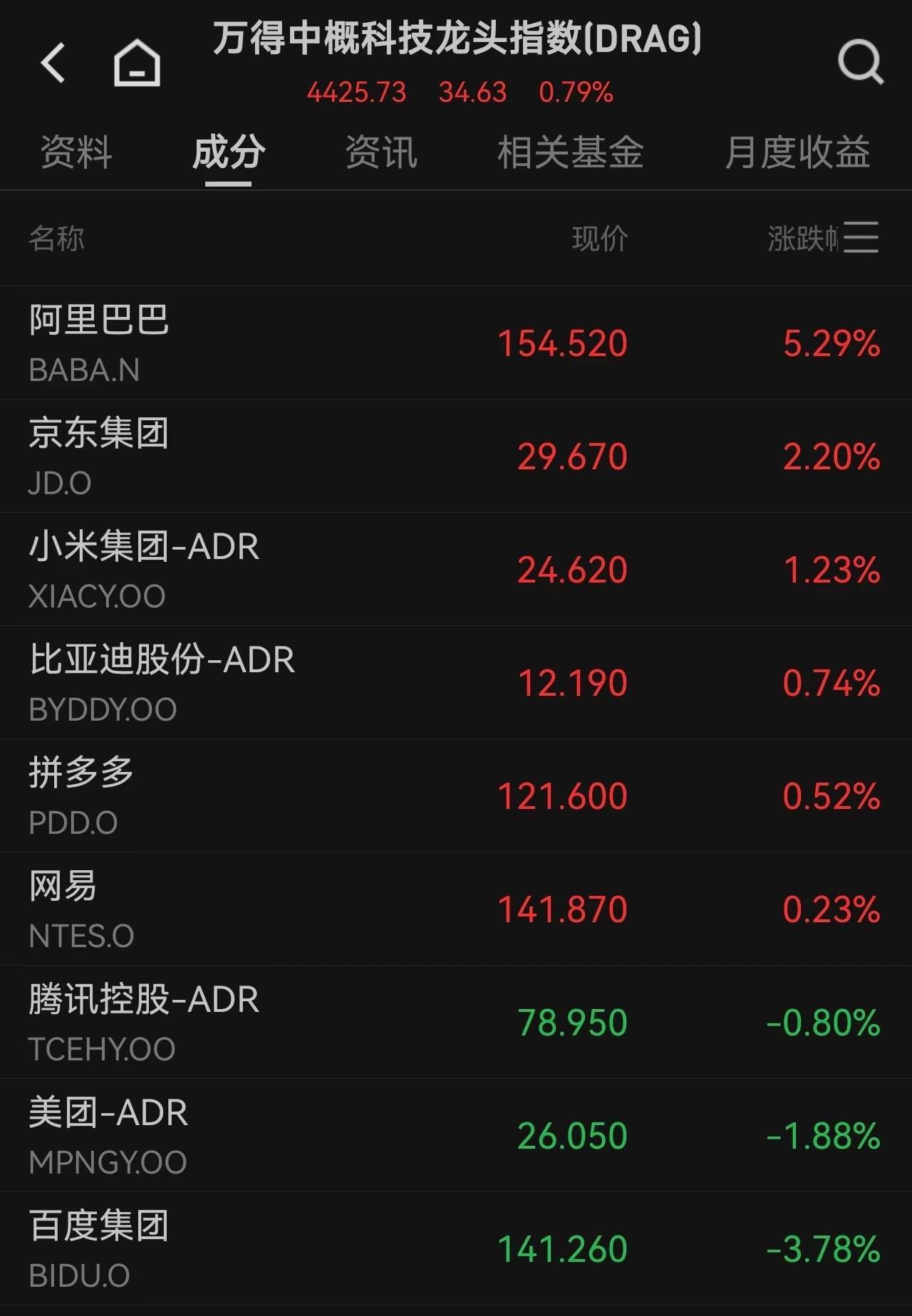Return to the home screen icon
Screen dimensions: 912x1316
[137, 63]
